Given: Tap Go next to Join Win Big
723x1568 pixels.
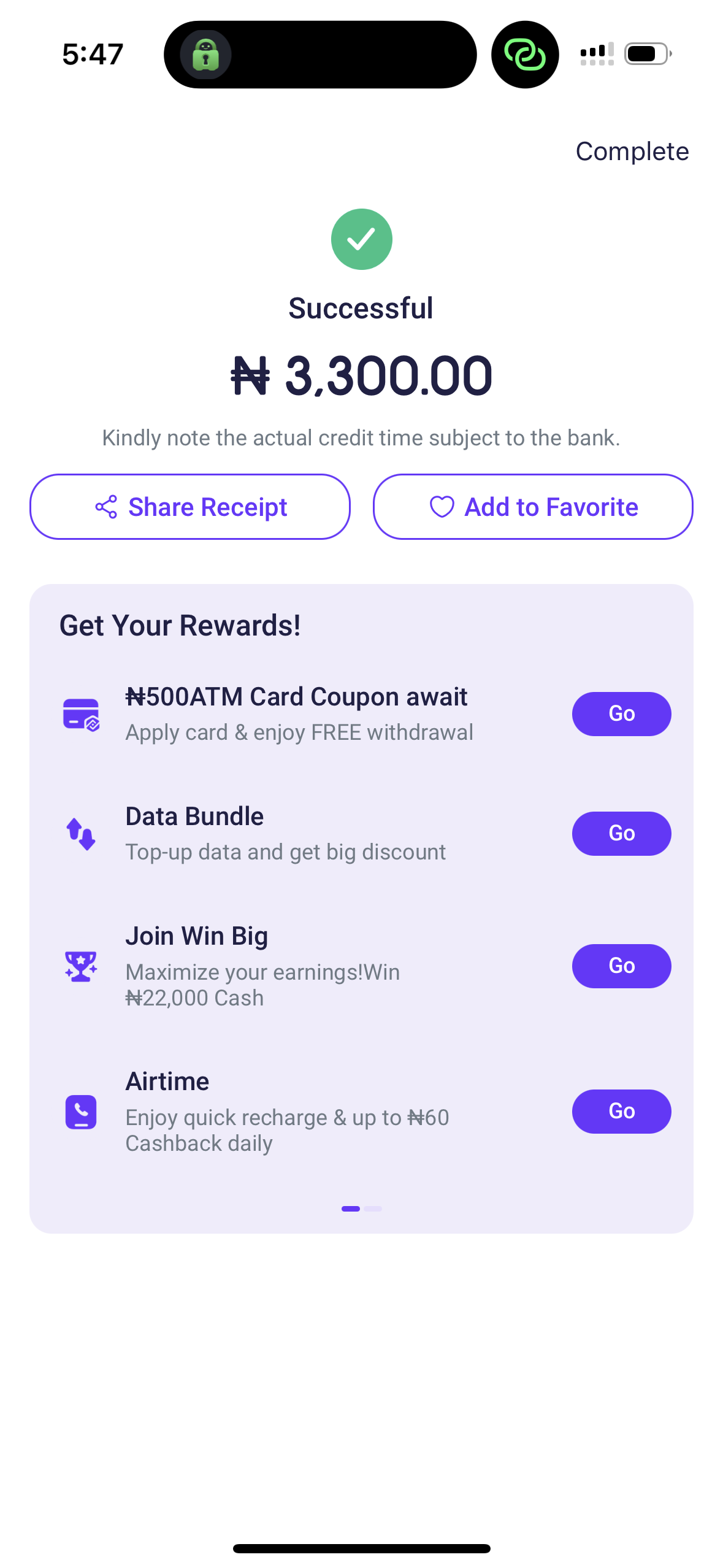Looking at the screenshot, I should [x=621, y=966].
